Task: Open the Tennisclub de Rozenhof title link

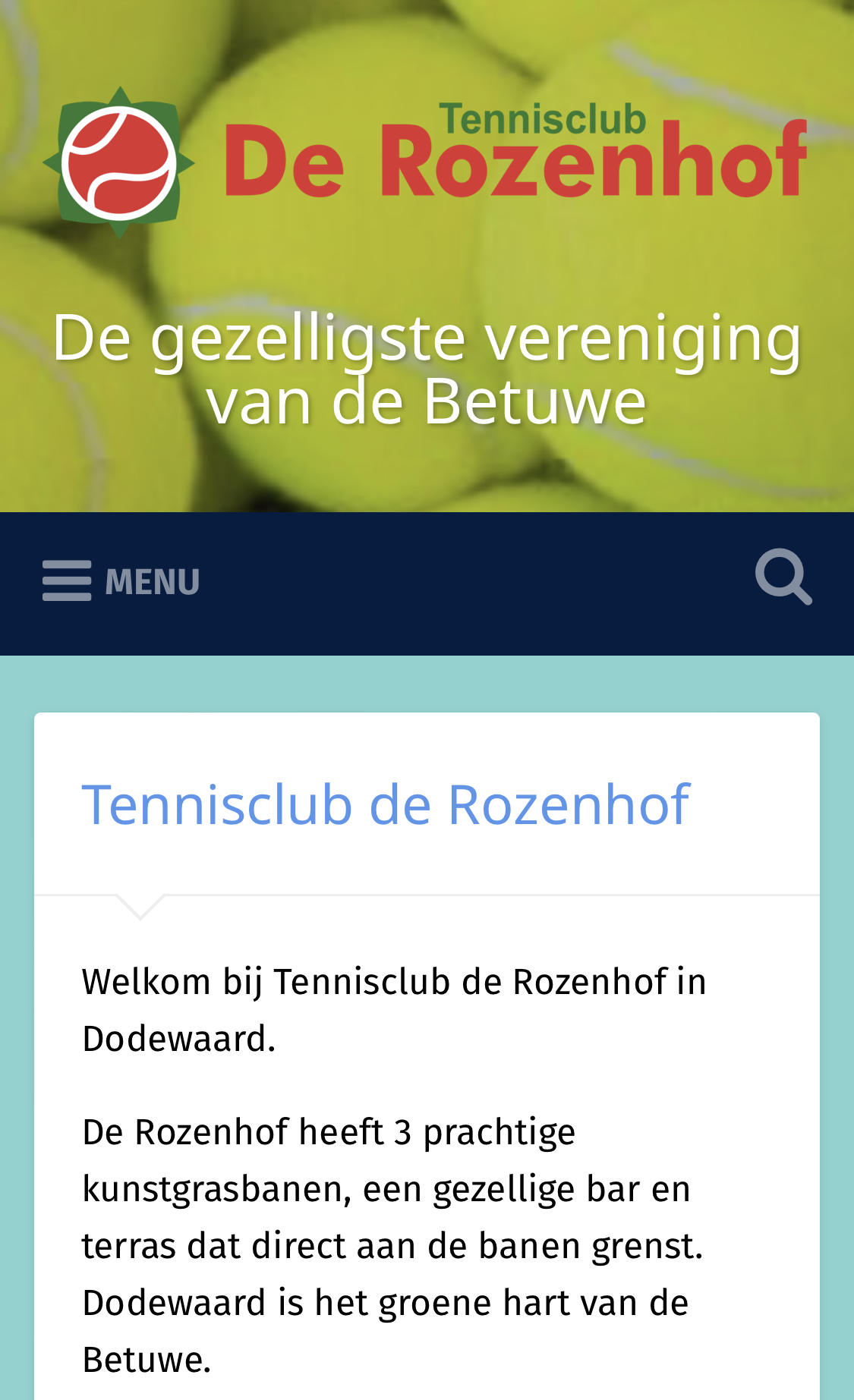Action: pyautogui.click(x=386, y=804)
